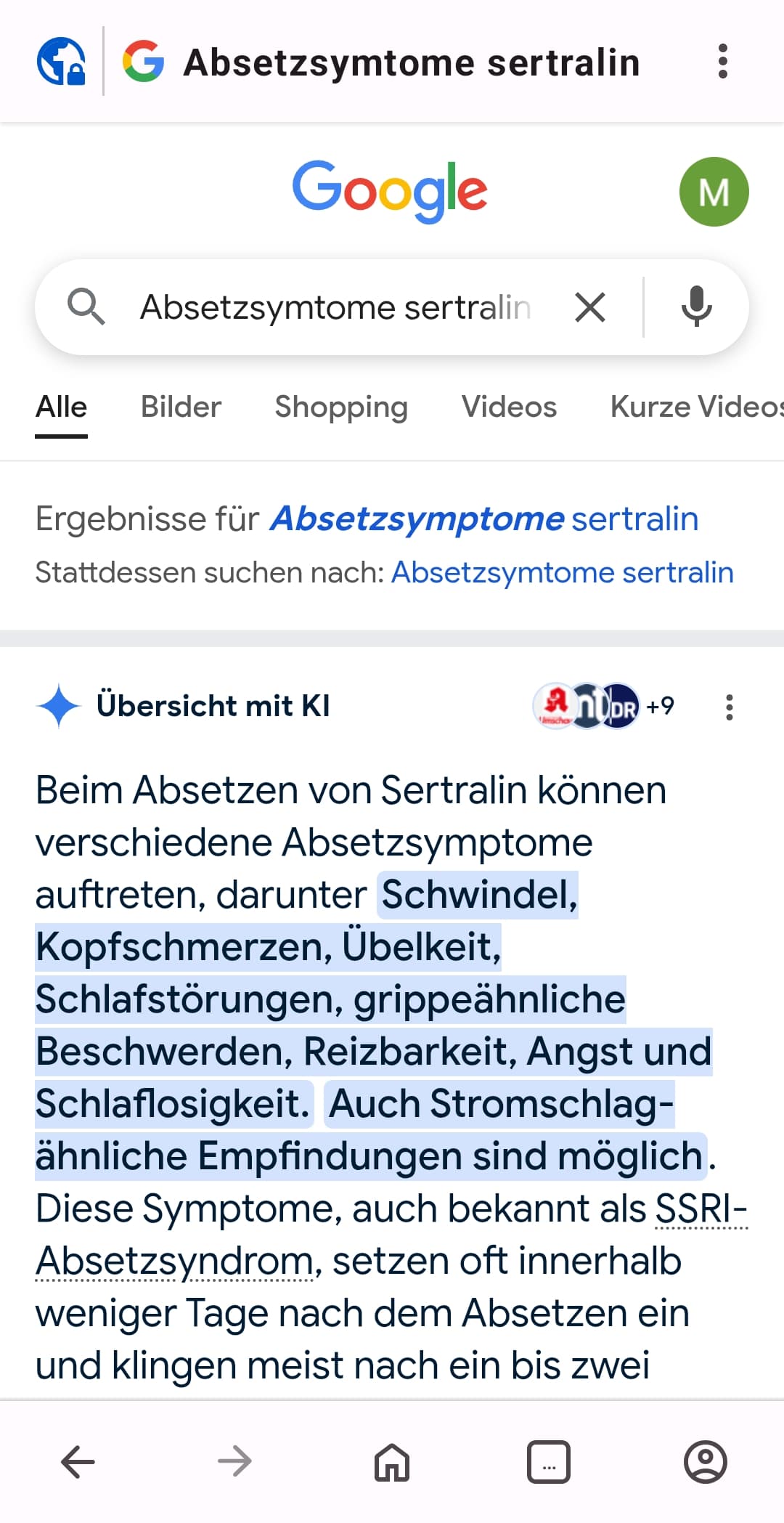Start voice search with the microphone

(x=696, y=307)
